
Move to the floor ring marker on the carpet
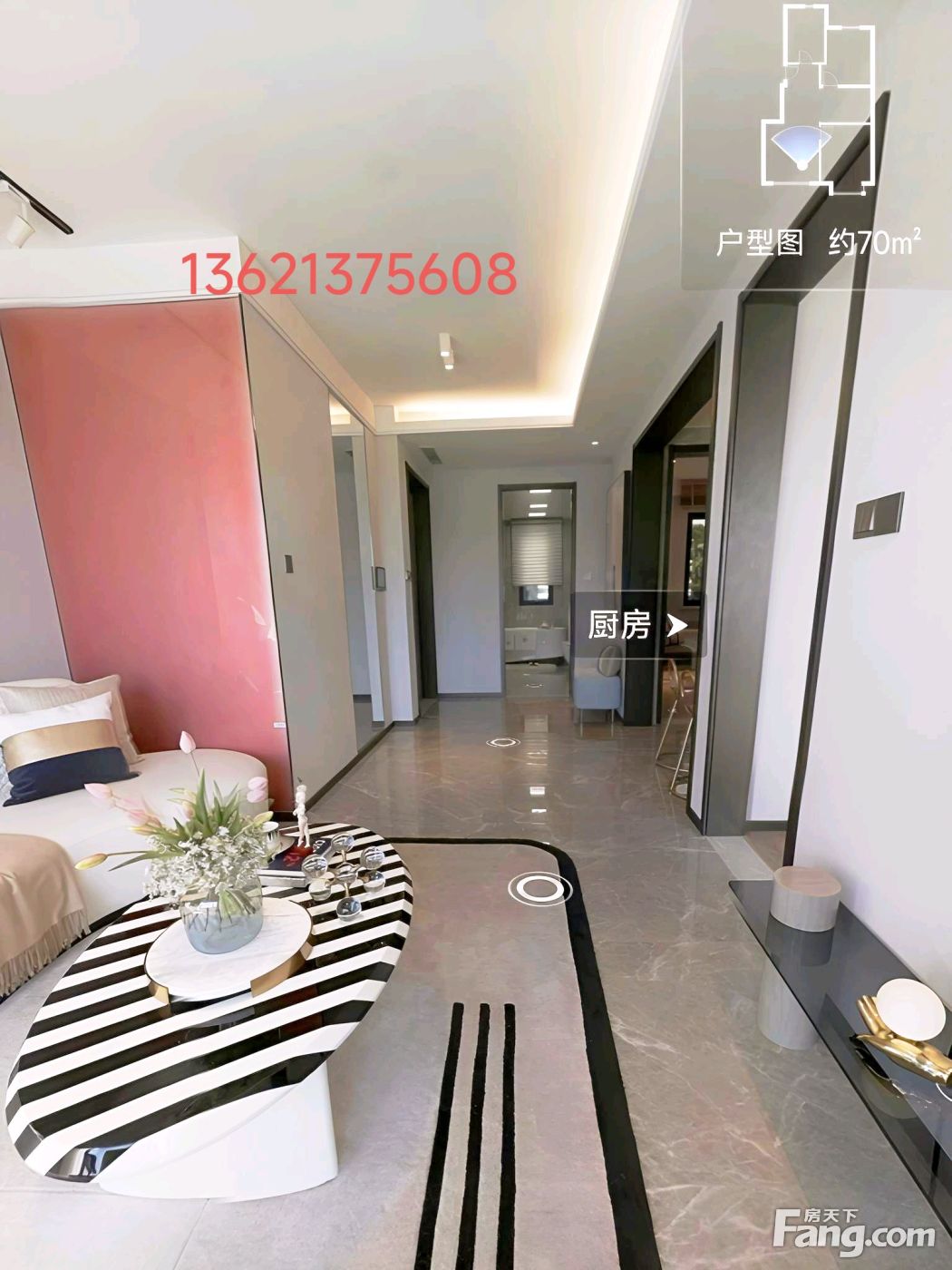point(539,888)
